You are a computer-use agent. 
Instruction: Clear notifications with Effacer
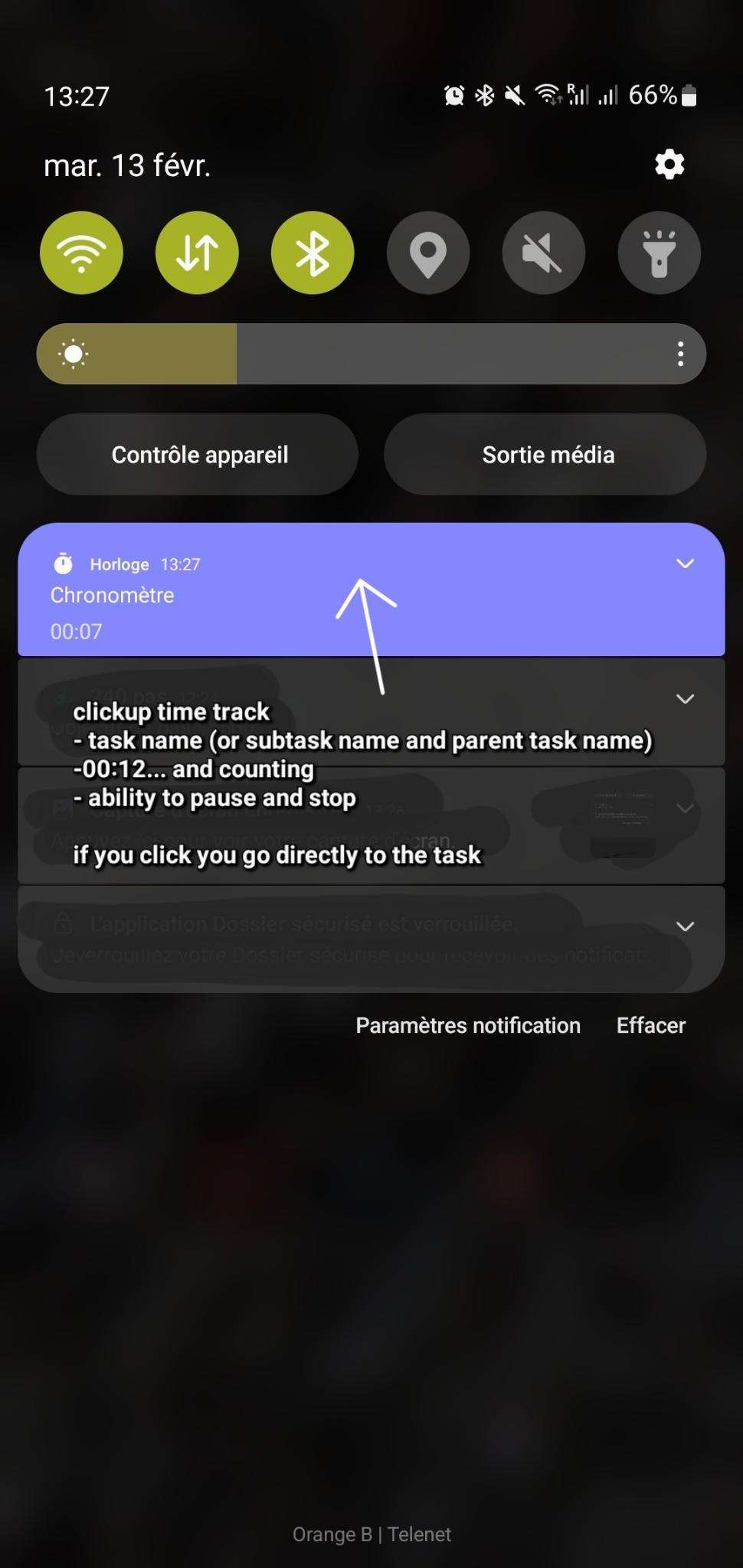pyautogui.click(x=650, y=1025)
